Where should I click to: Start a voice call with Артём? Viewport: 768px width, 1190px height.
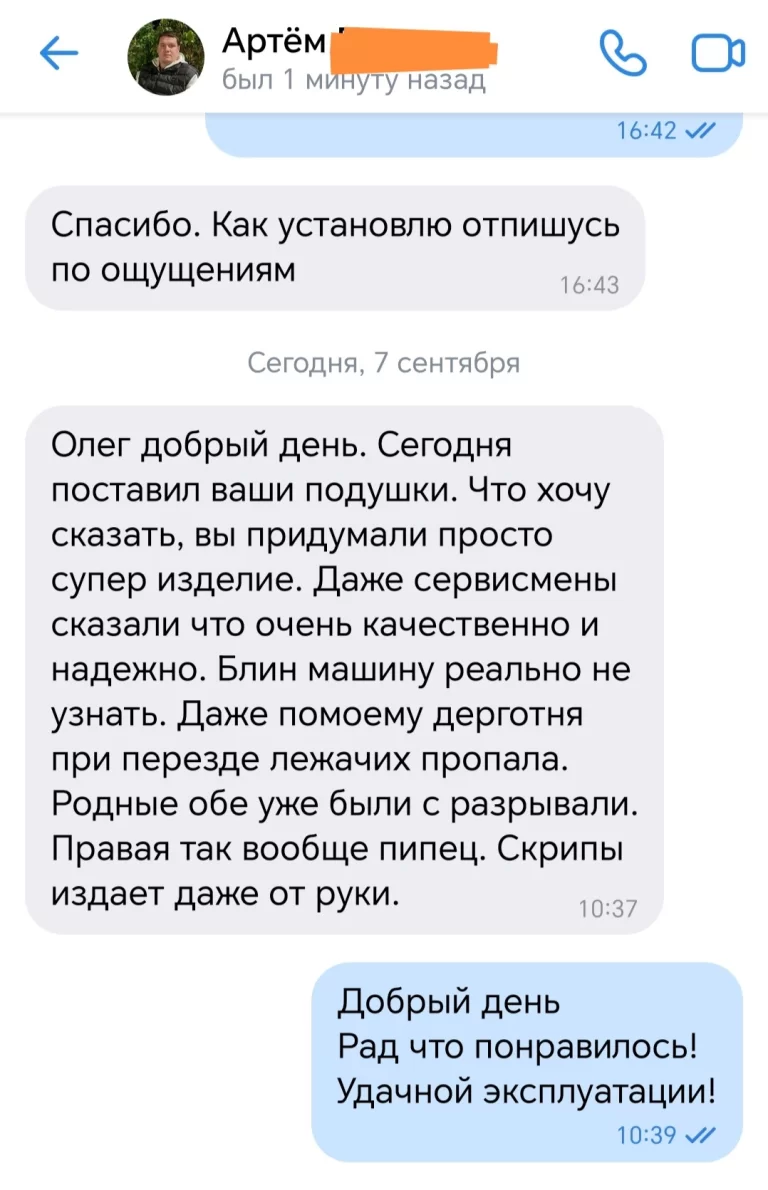click(x=623, y=54)
